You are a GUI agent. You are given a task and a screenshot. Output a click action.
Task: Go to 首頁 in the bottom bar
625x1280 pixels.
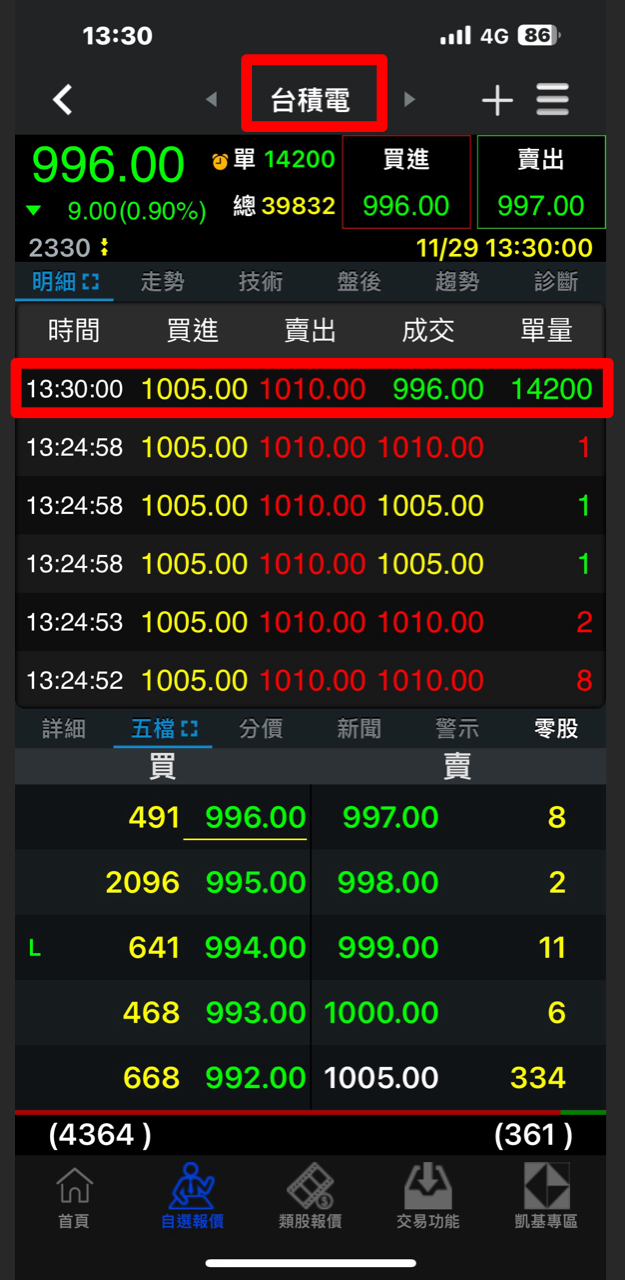(x=74, y=1196)
